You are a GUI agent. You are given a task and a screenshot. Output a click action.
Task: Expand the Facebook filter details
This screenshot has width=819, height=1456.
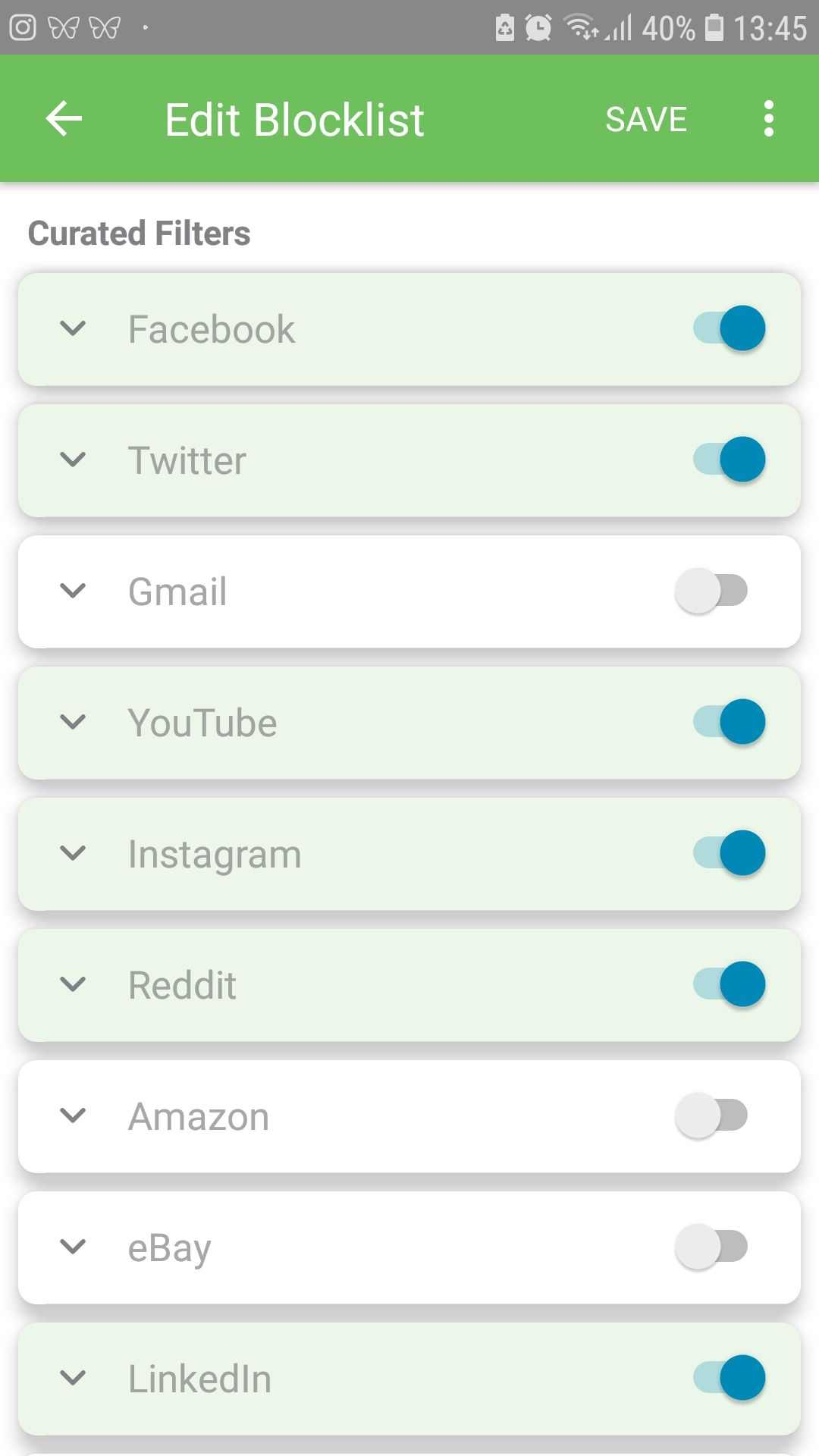(x=73, y=328)
